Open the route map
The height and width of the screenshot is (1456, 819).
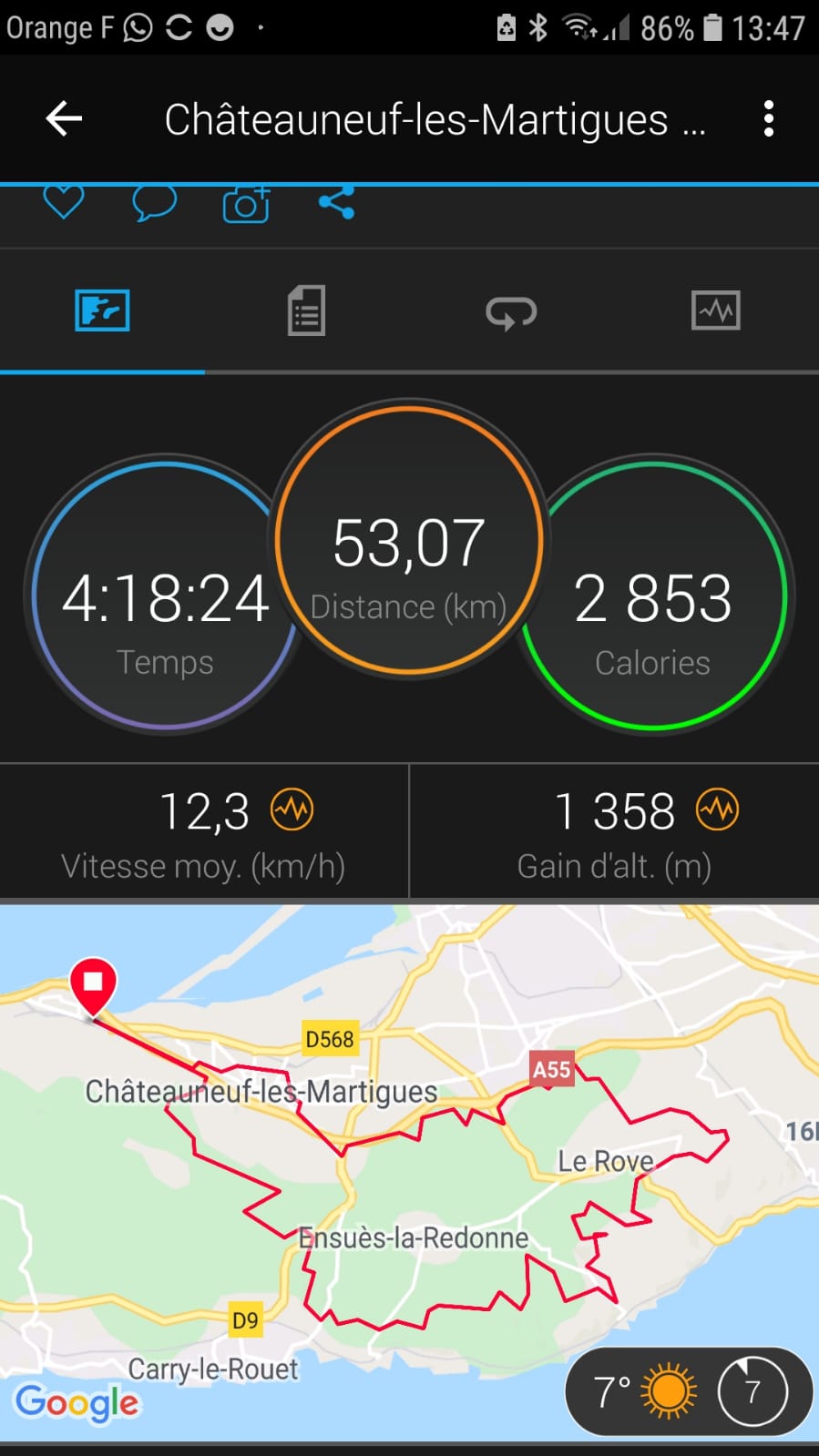coord(409,1173)
